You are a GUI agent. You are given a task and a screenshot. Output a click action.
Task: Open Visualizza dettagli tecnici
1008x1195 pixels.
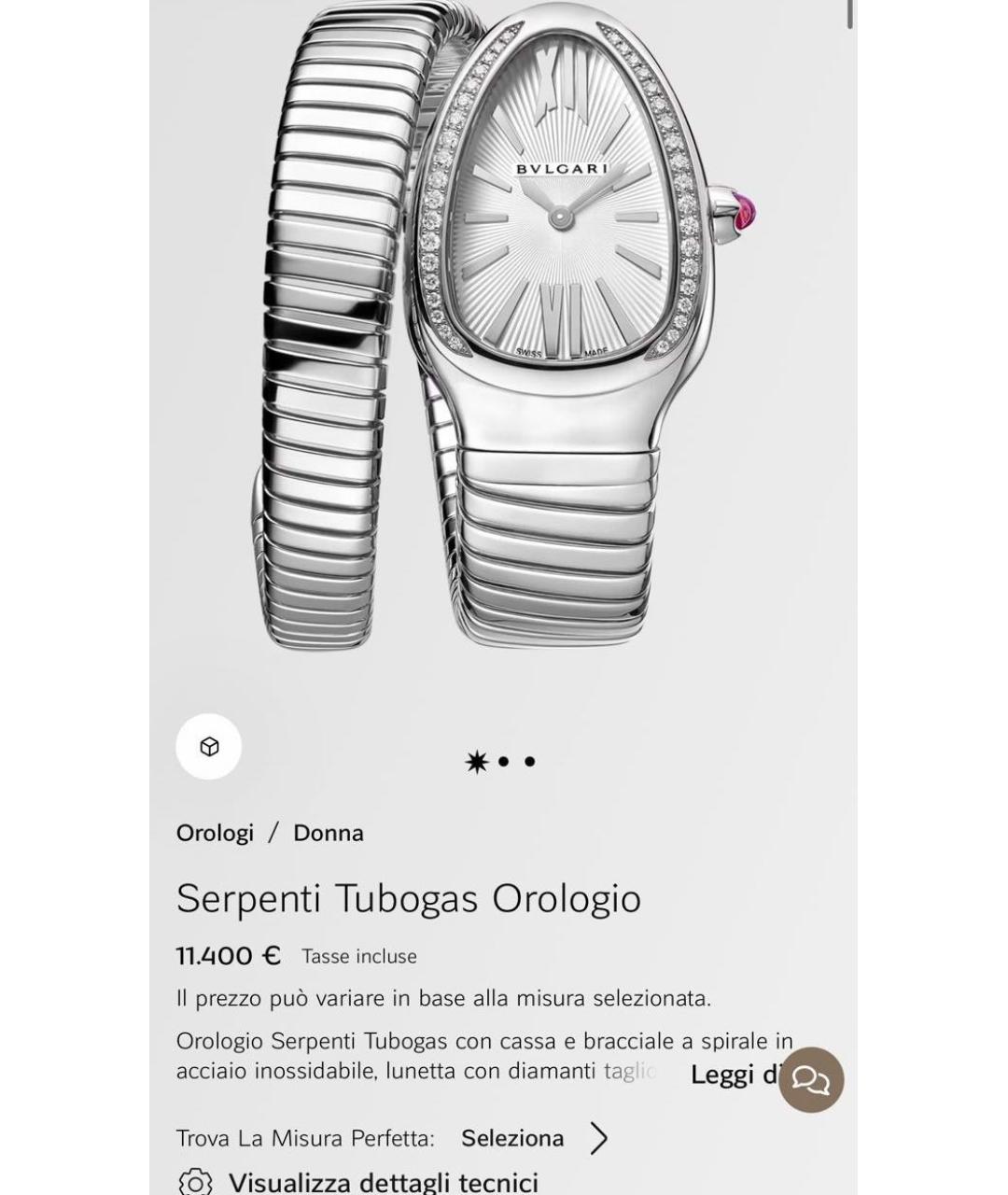coord(383,1182)
